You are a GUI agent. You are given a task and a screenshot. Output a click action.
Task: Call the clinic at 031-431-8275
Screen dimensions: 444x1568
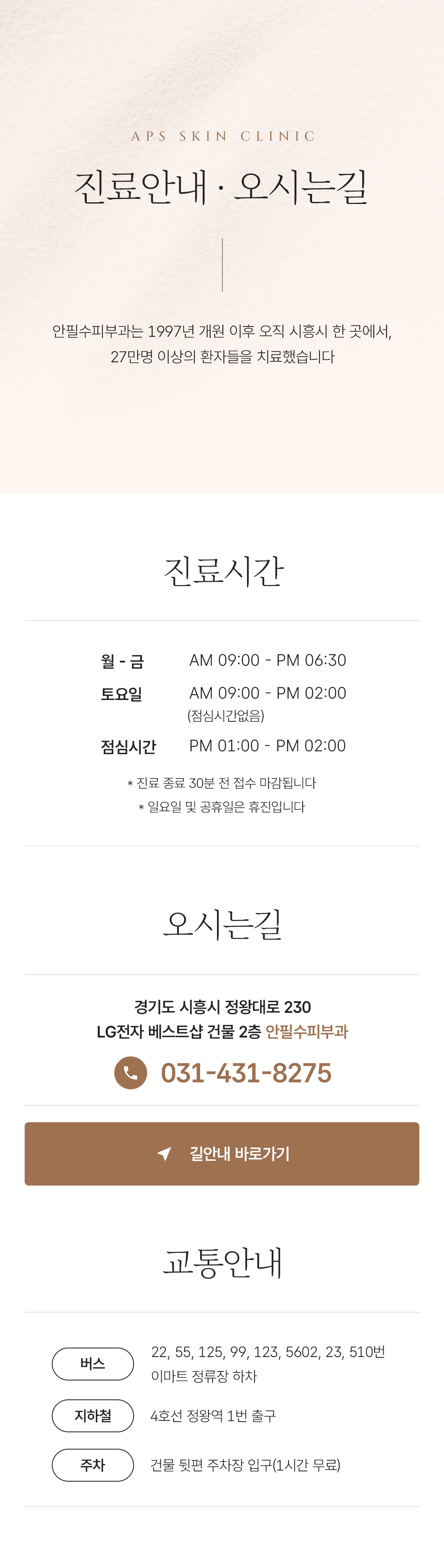click(245, 1073)
